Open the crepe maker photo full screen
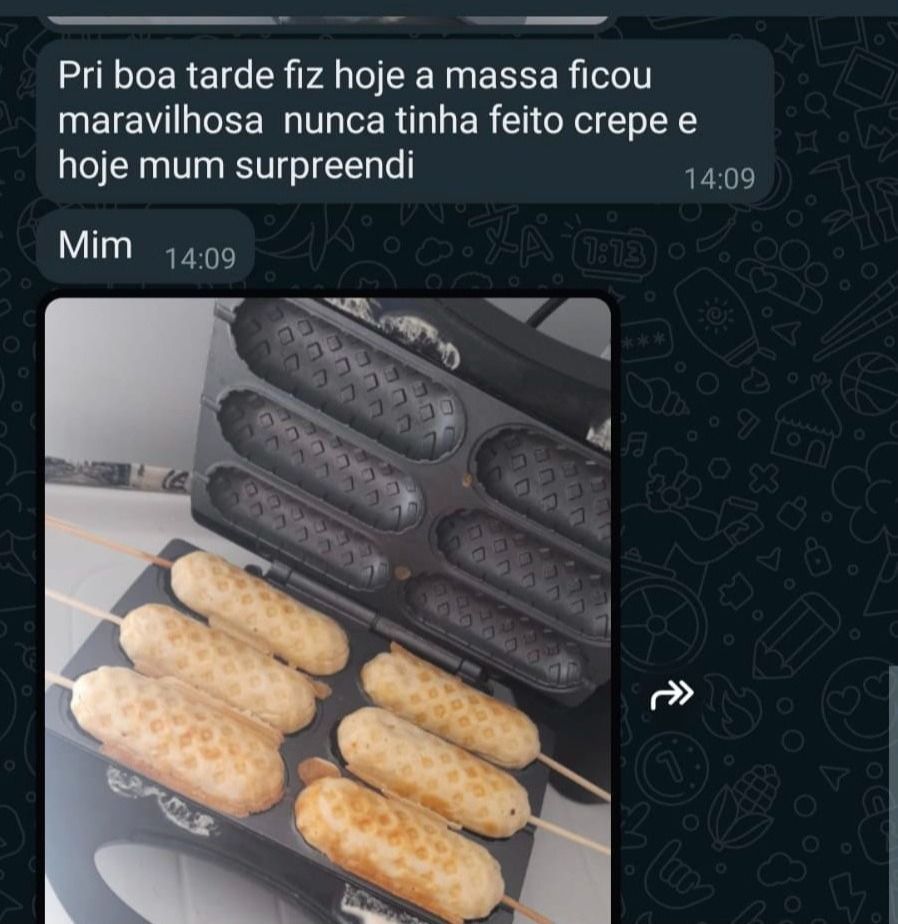Image resolution: width=898 pixels, height=924 pixels. click(x=328, y=610)
